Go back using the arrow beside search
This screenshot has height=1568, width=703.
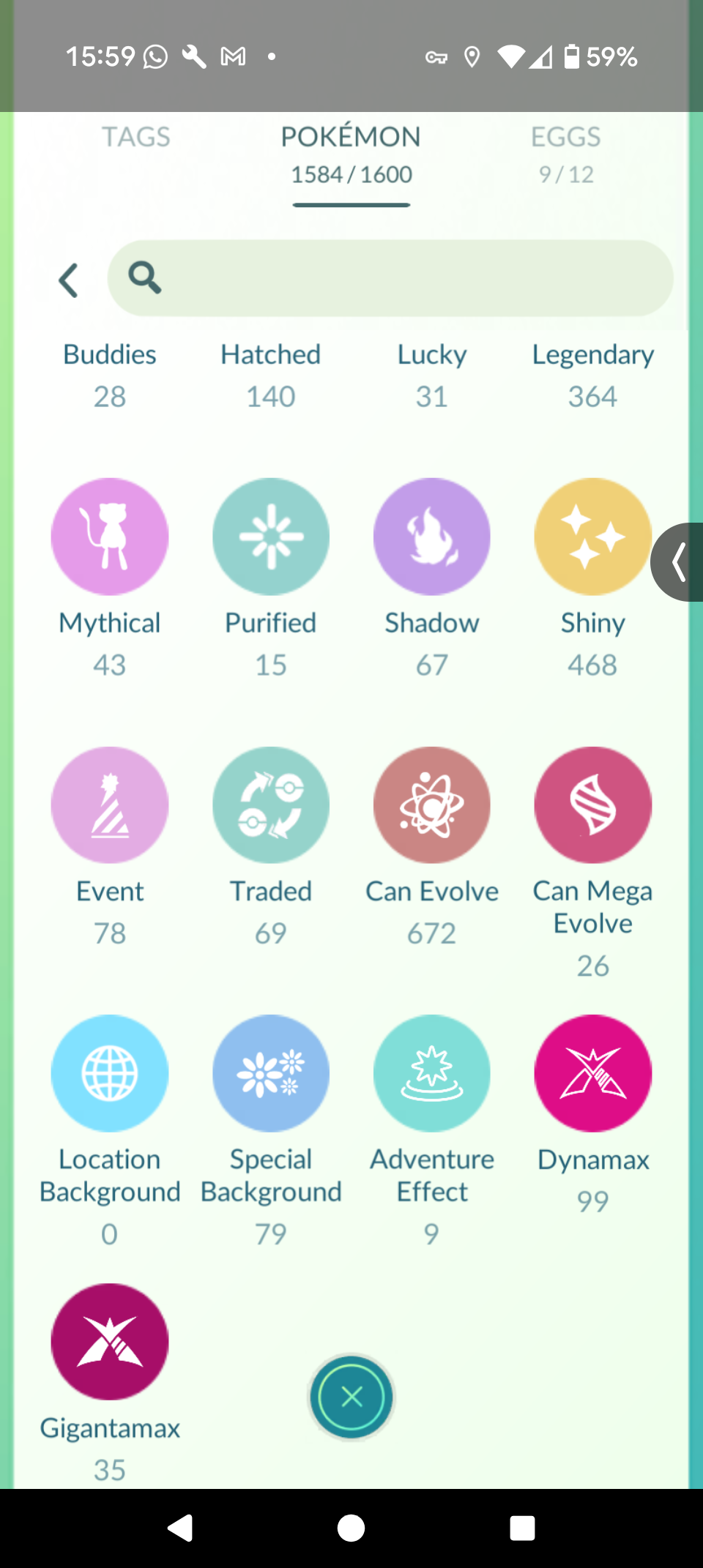point(68,280)
